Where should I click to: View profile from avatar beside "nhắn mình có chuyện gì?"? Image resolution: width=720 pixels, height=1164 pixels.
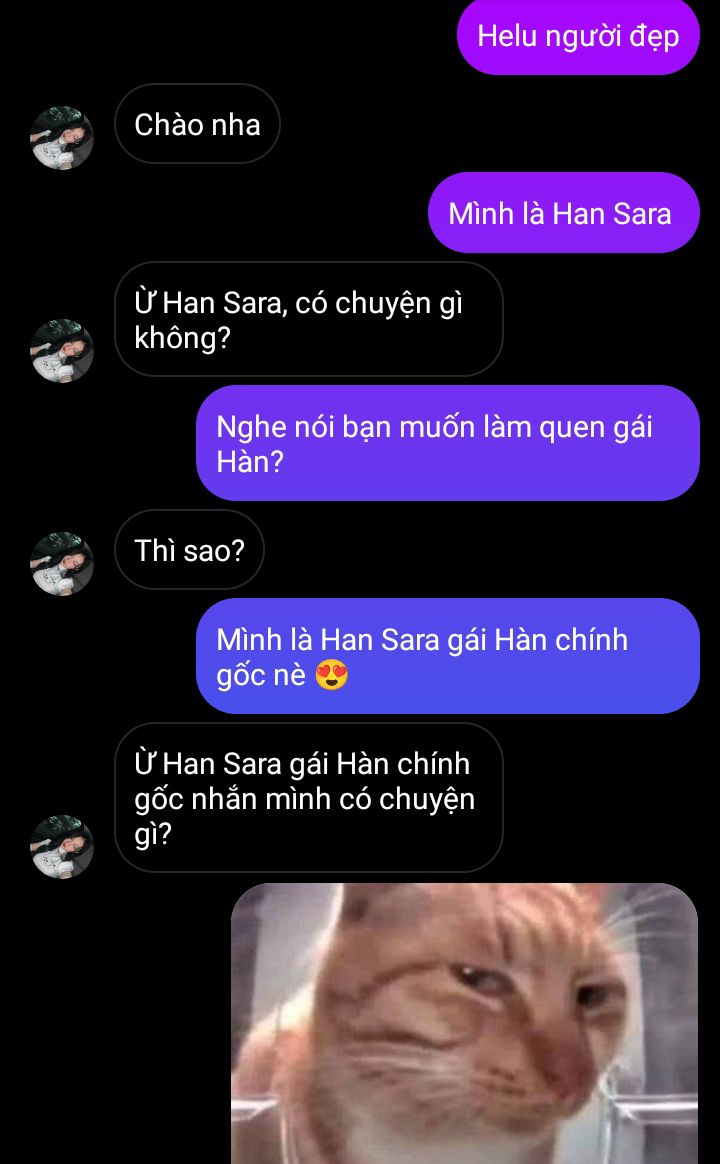click(62, 847)
